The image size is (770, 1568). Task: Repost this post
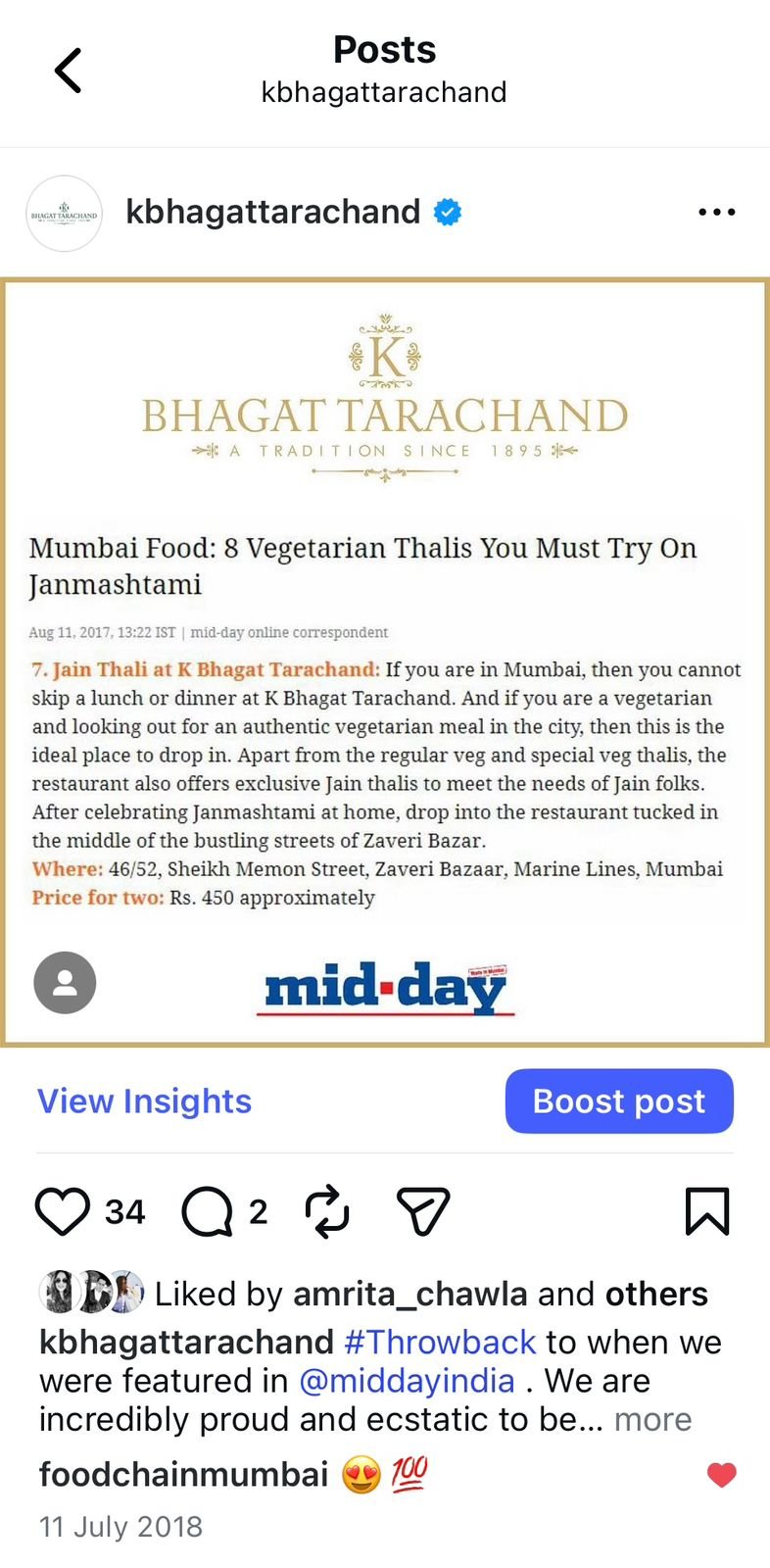tap(327, 1211)
